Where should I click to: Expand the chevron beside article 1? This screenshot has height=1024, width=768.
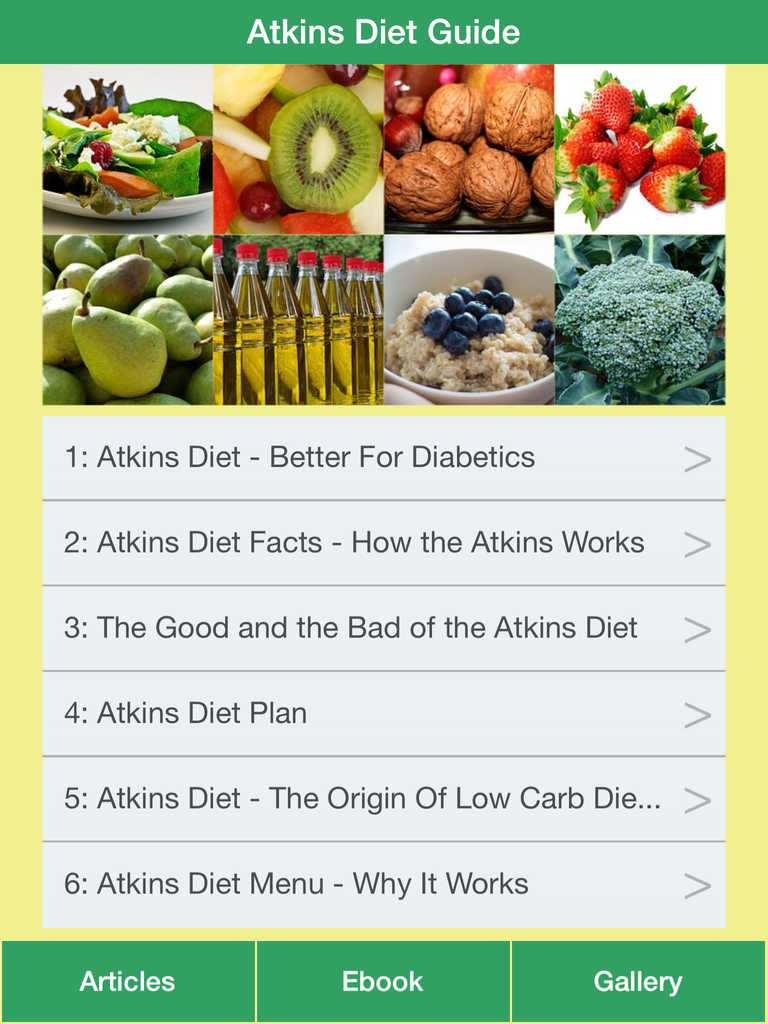point(698,457)
